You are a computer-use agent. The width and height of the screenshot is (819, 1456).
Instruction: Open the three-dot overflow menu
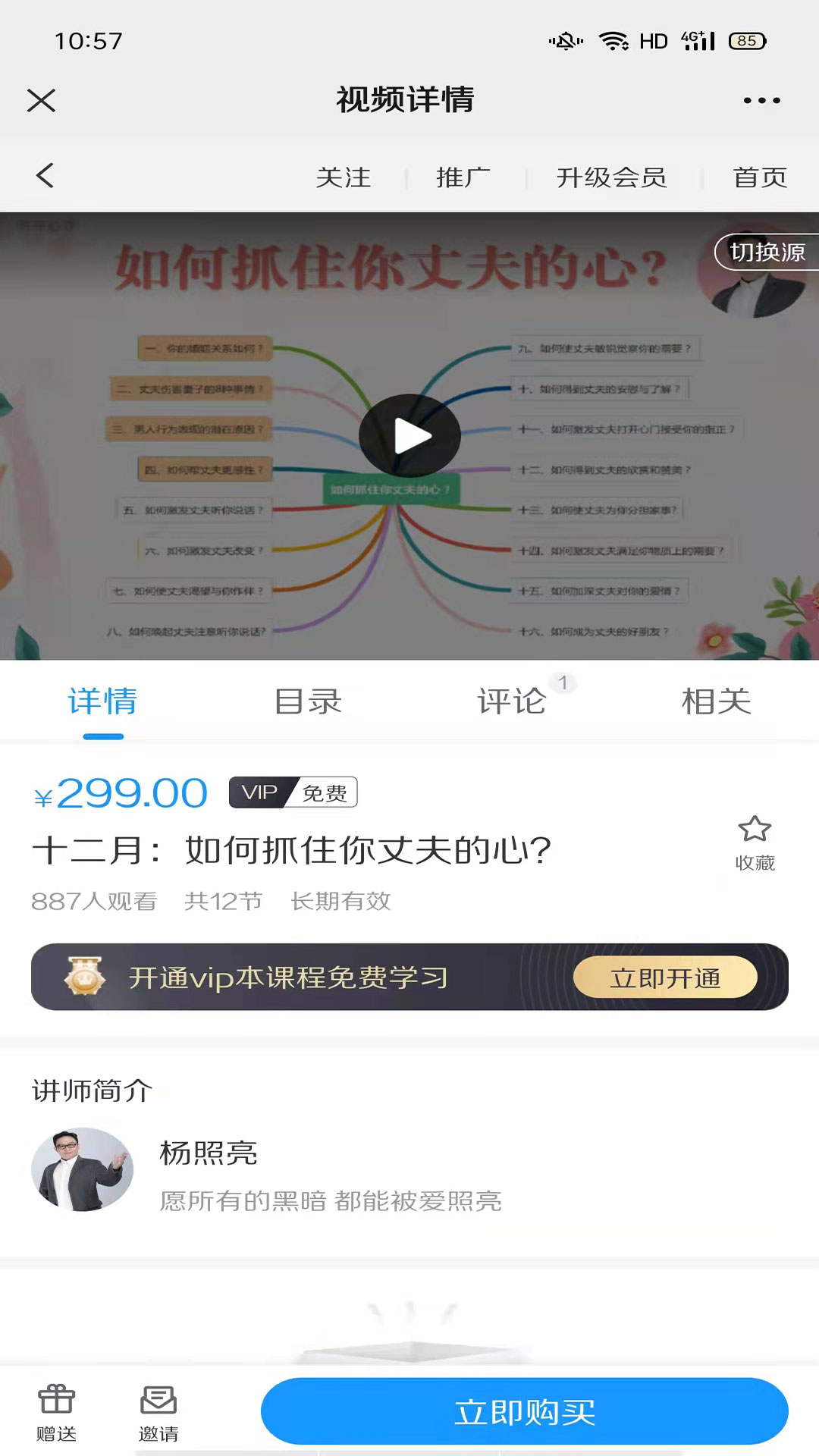[x=761, y=100]
